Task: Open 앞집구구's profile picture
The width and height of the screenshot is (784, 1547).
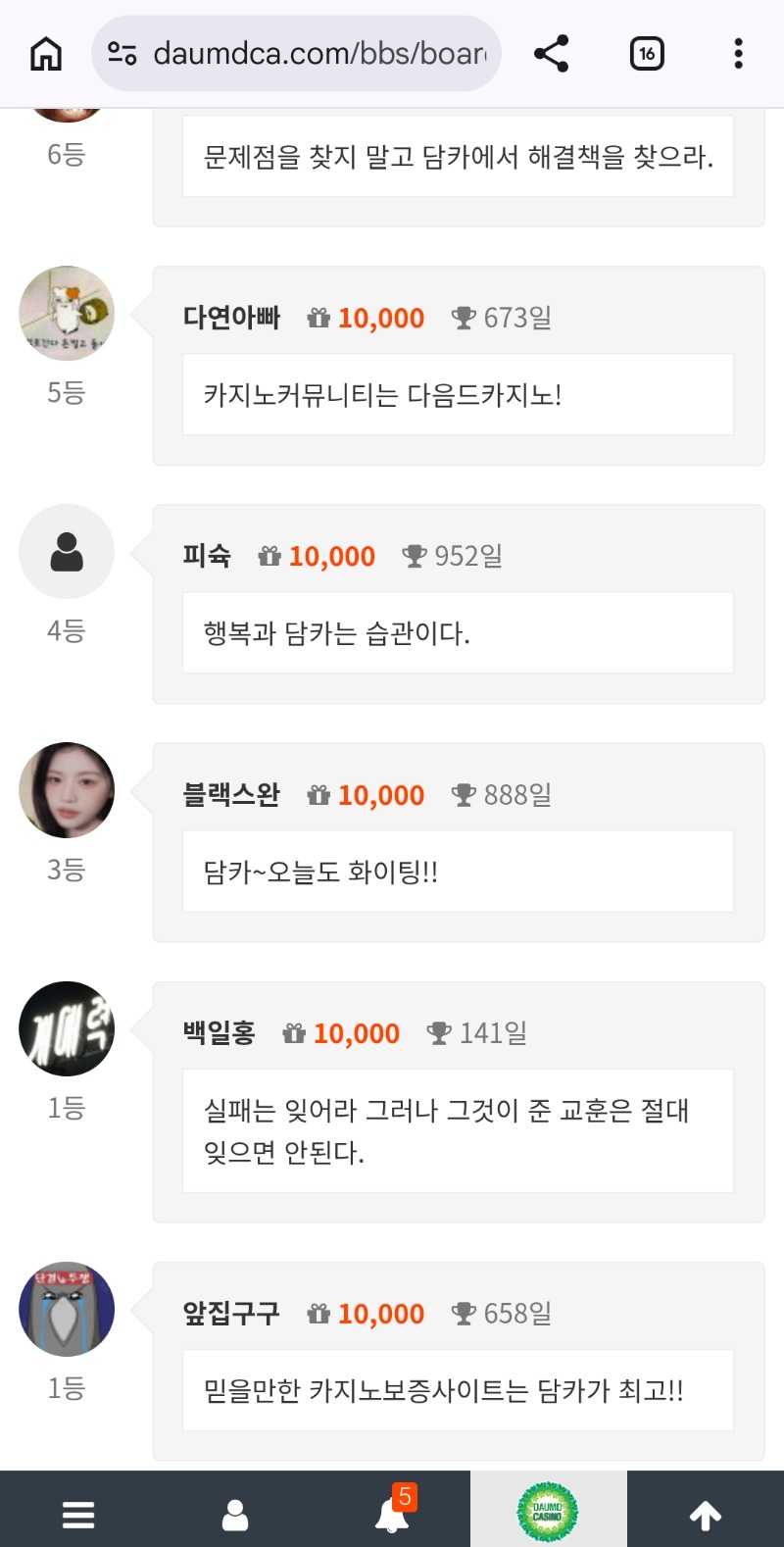Action: (x=67, y=1309)
